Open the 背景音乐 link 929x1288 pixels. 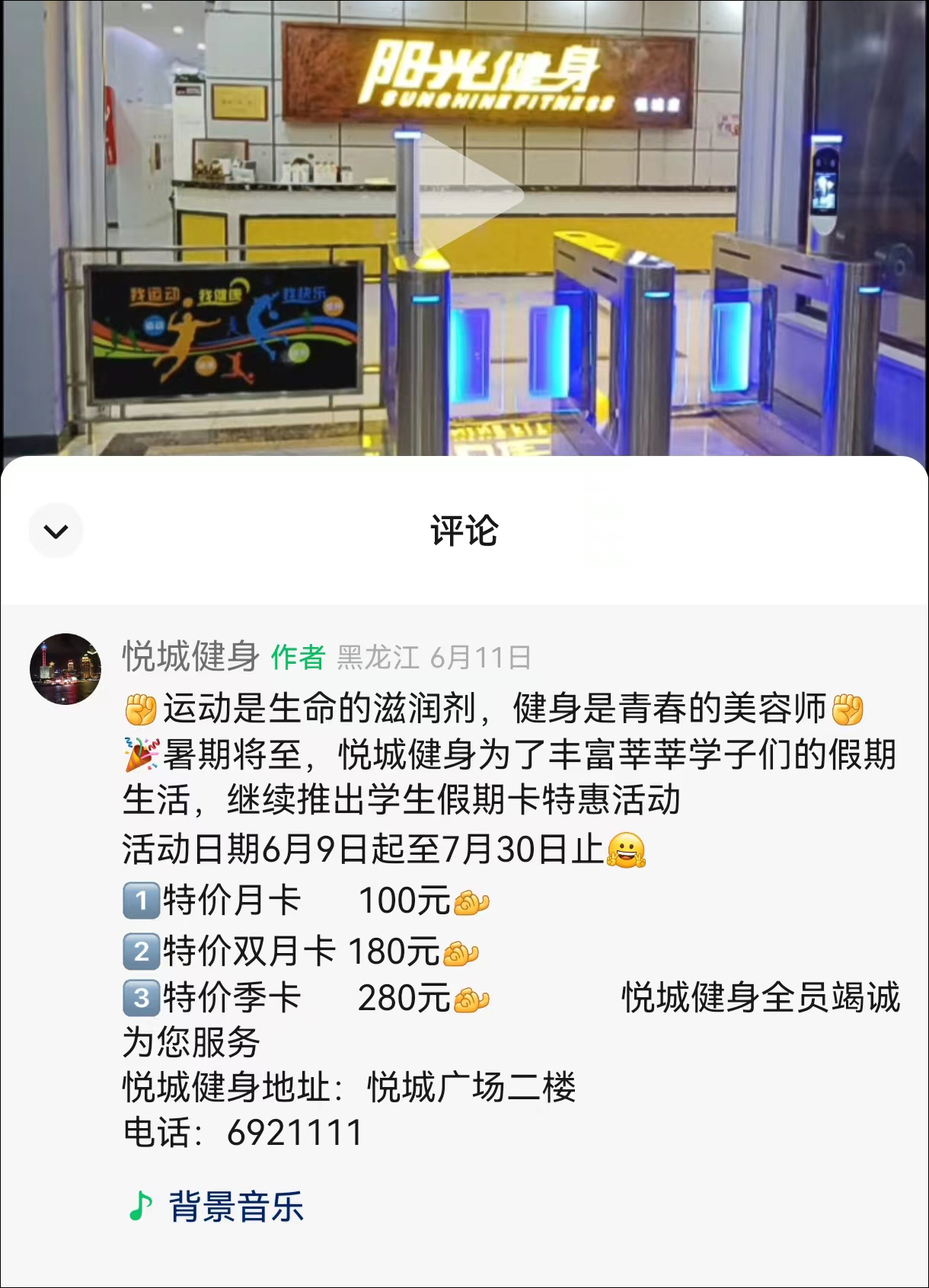click(x=236, y=1207)
